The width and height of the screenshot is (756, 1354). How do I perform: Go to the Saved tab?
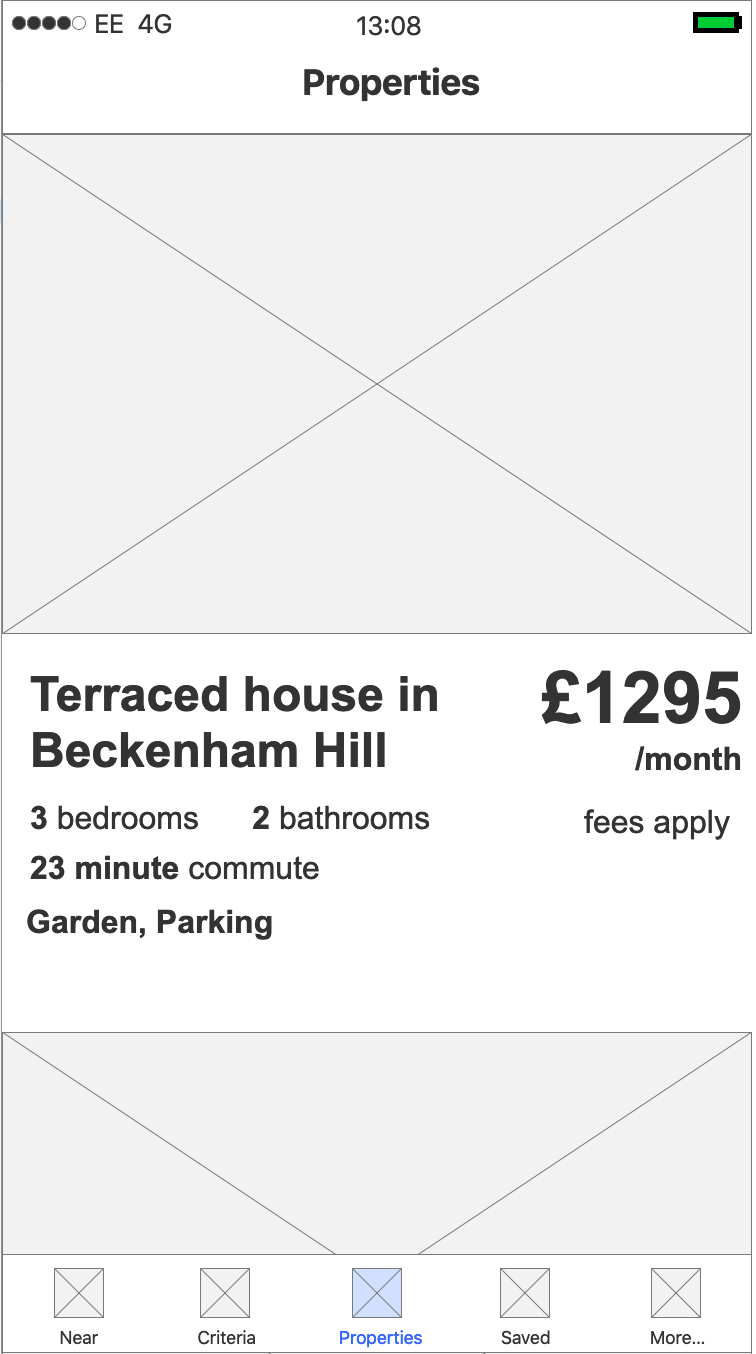pyautogui.click(x=525, y=1305)
